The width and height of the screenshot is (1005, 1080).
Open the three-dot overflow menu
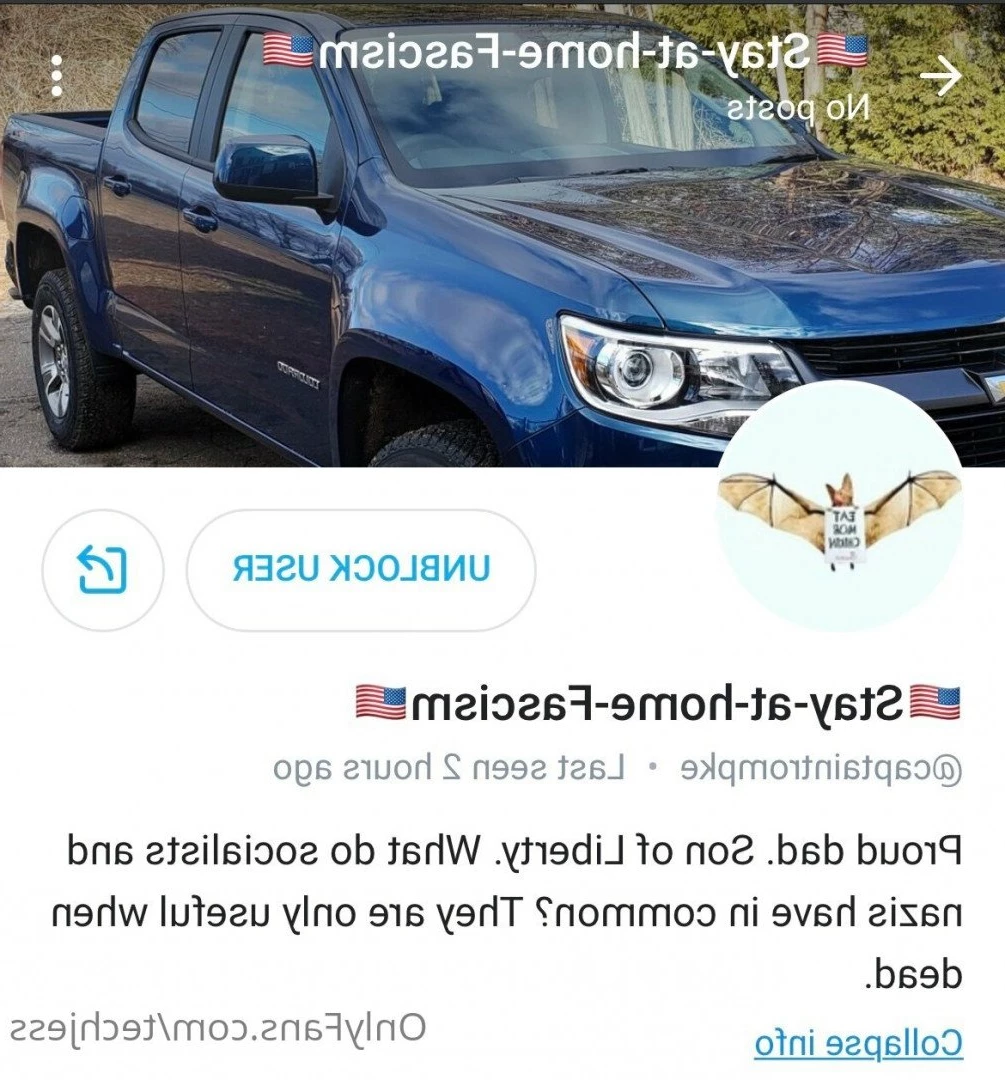(x=57, y=77)
